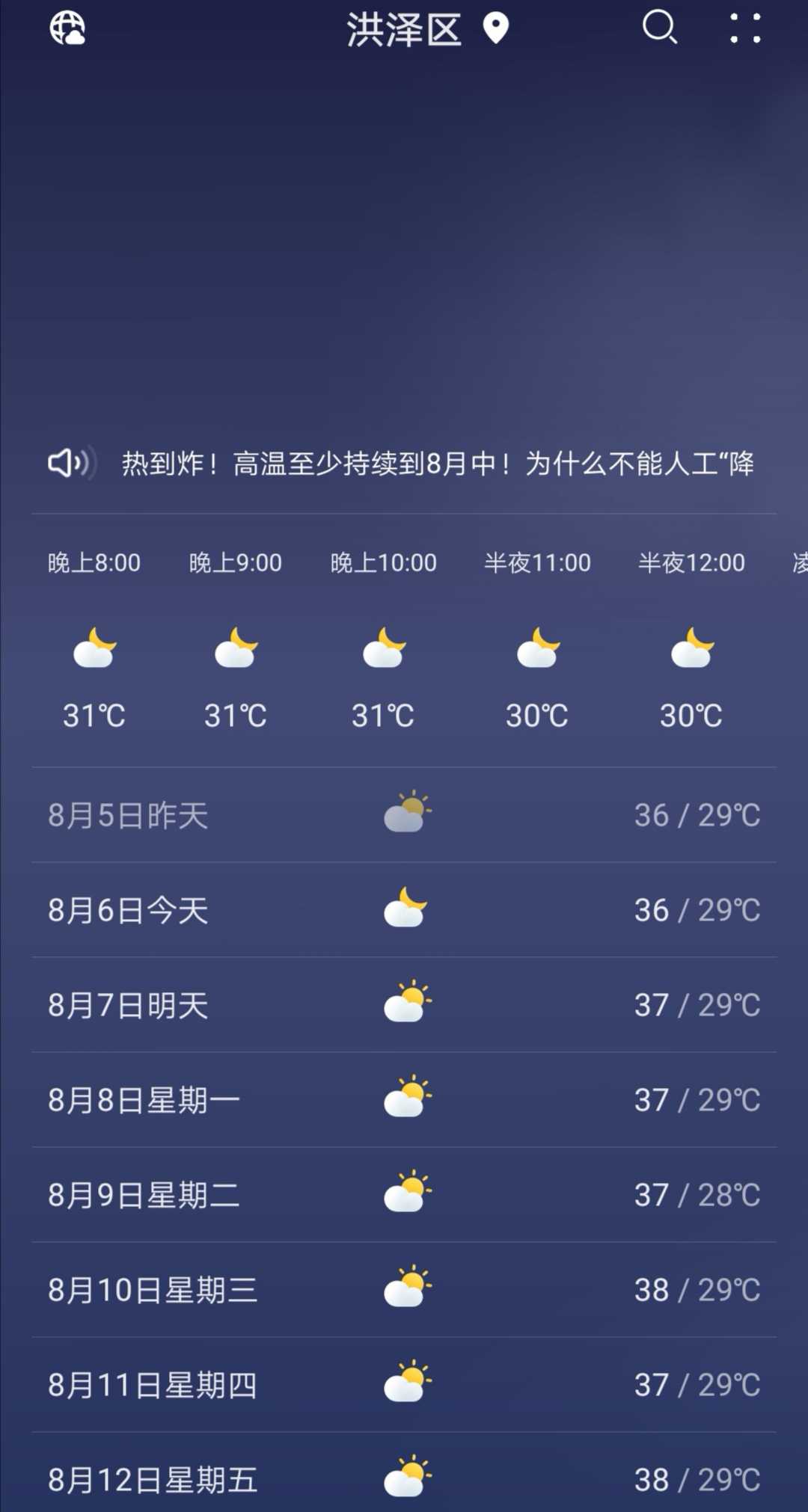Tap the location pin beside 洪泽区
Screen dimensions: 808x1512
pyautogui.click(x=495, y=29)
